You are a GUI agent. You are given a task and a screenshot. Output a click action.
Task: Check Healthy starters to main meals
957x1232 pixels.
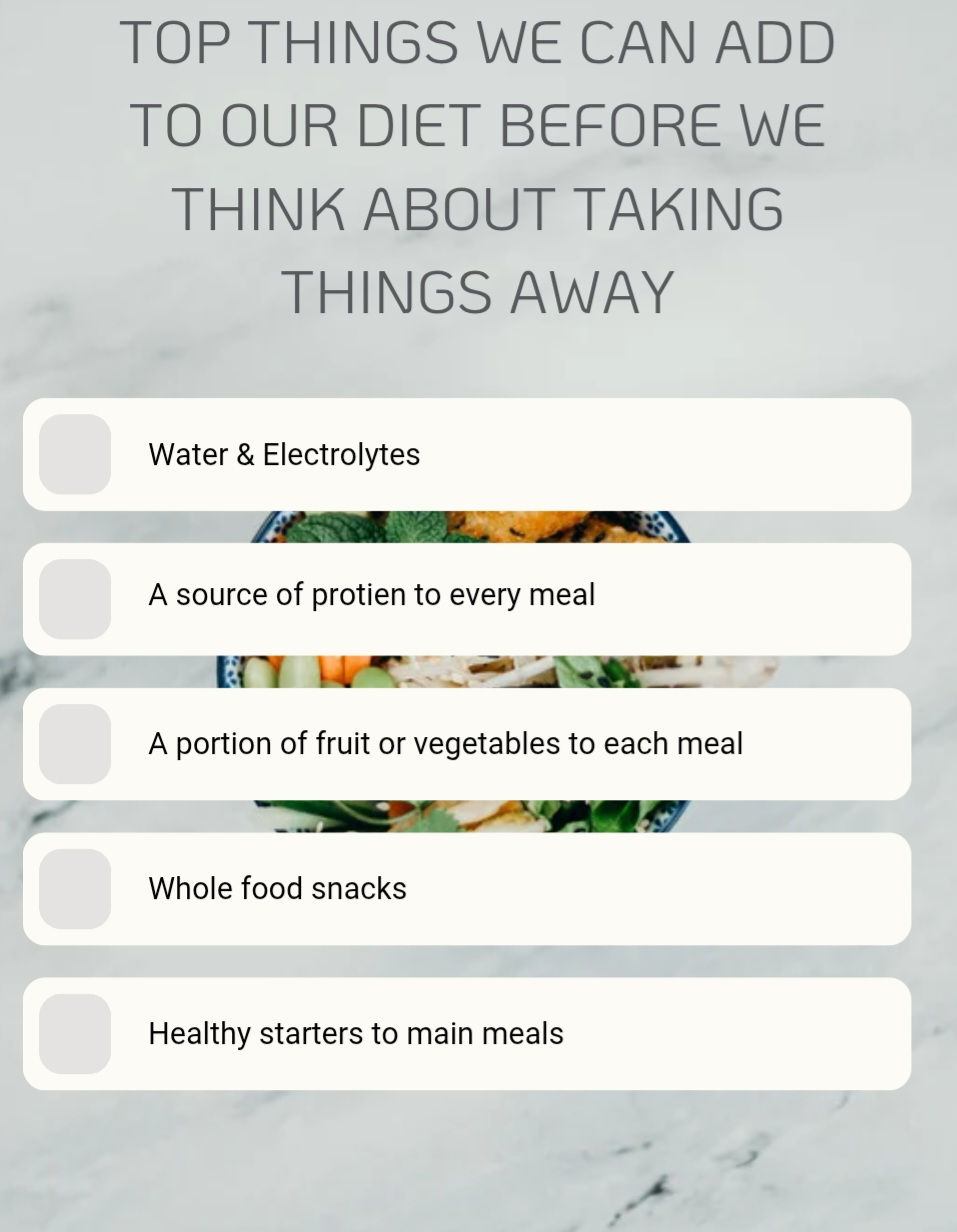[75, 1034]
